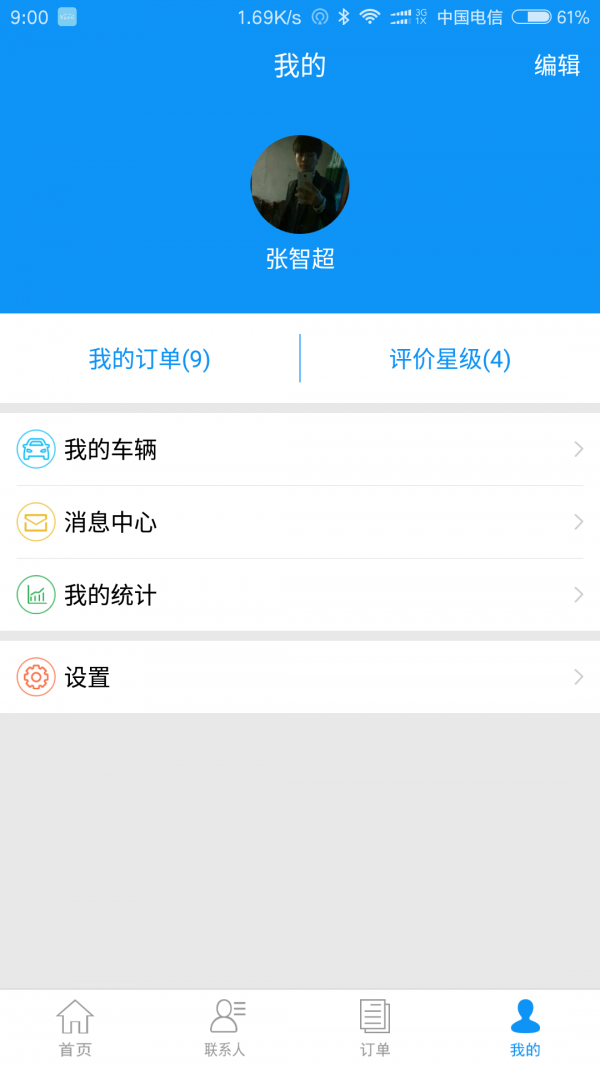This screenshot has width=600, height=1067.
Task: Open 设置 settings row
Action: coord(300,677)
